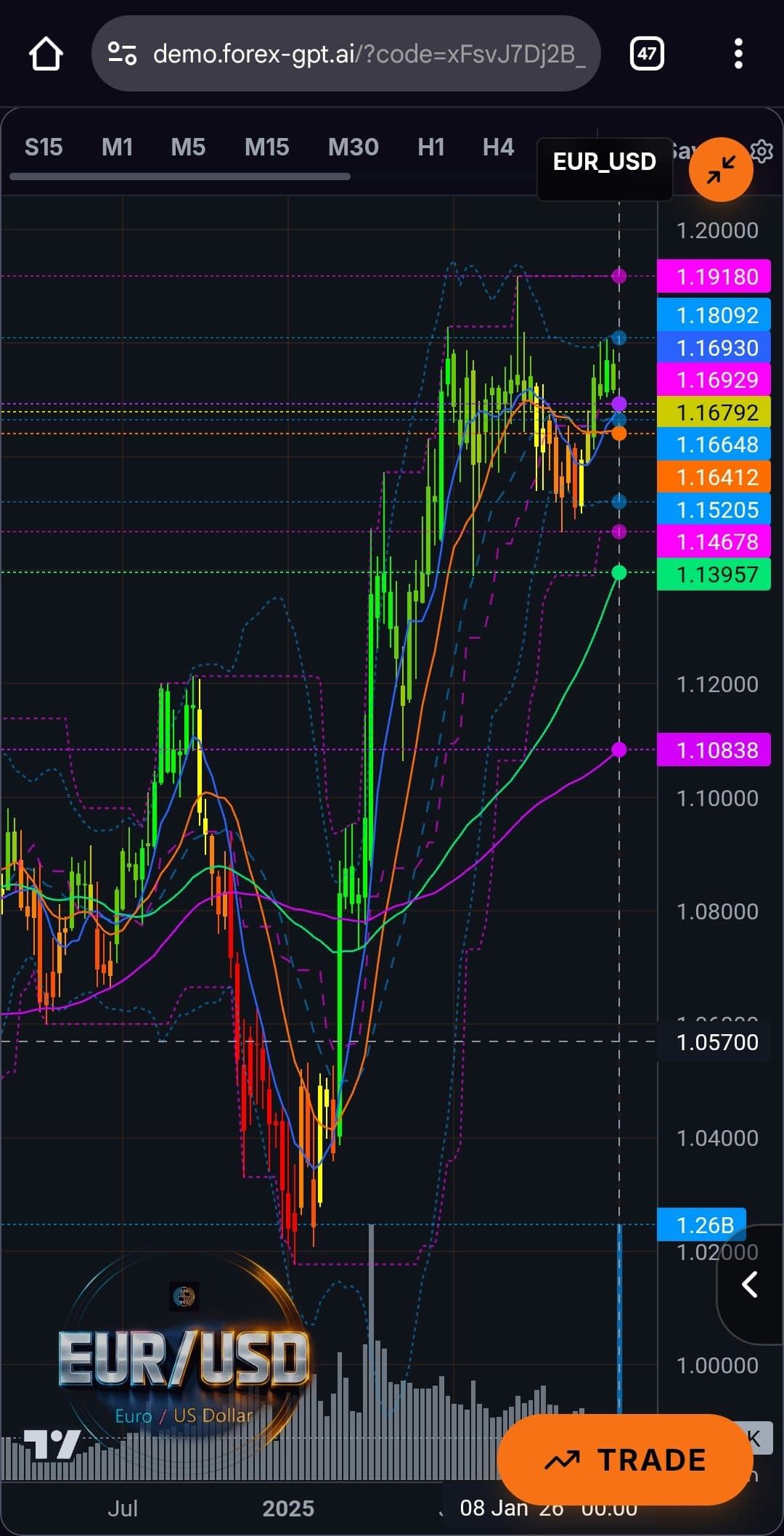The height and width of the screenshot is (1536, 784).
Task: Click the timeframe row scrollbar
Action: coord(181,176)
